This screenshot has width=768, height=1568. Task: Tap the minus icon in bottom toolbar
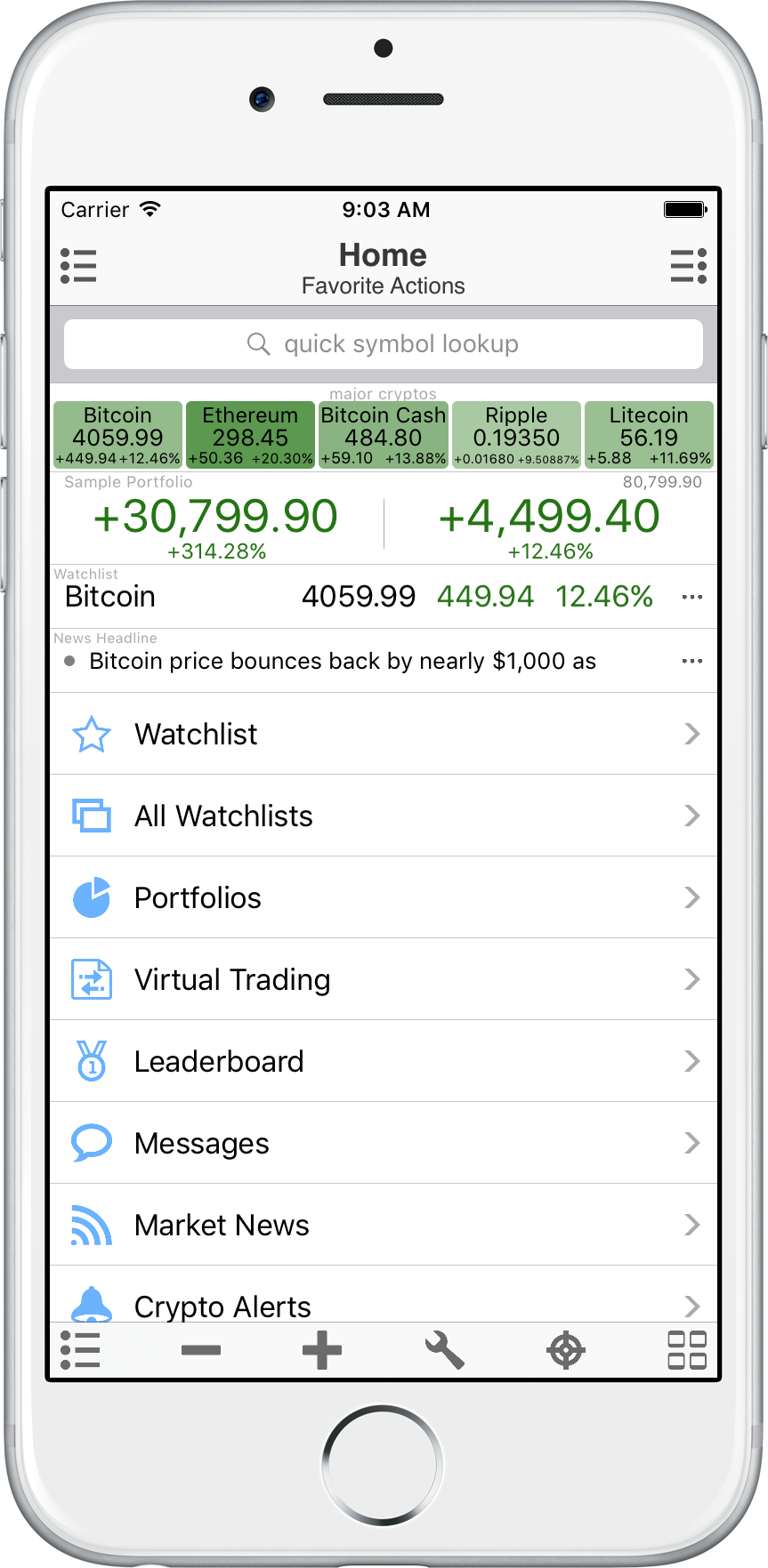[x=201, y=1350]
